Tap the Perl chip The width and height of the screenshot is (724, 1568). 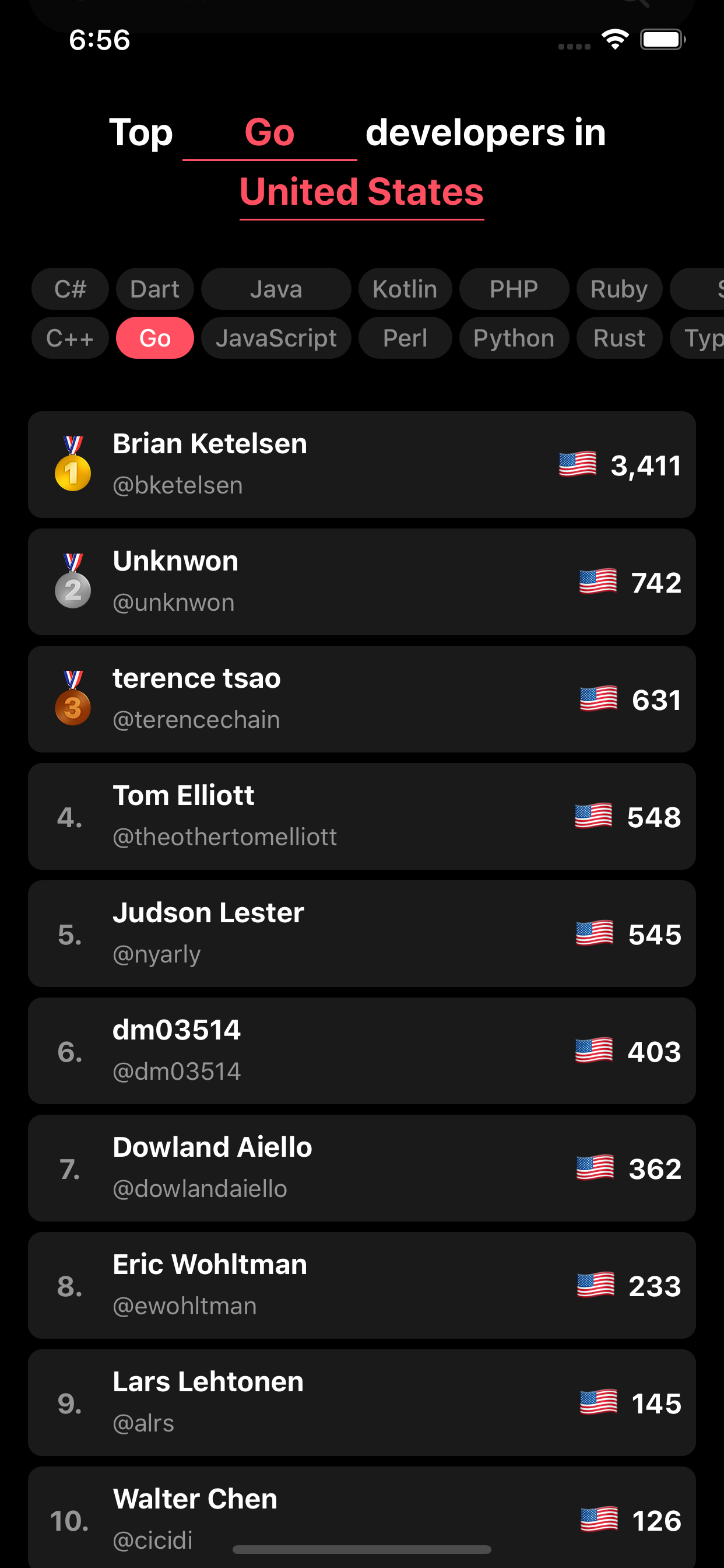pos(405,338)
